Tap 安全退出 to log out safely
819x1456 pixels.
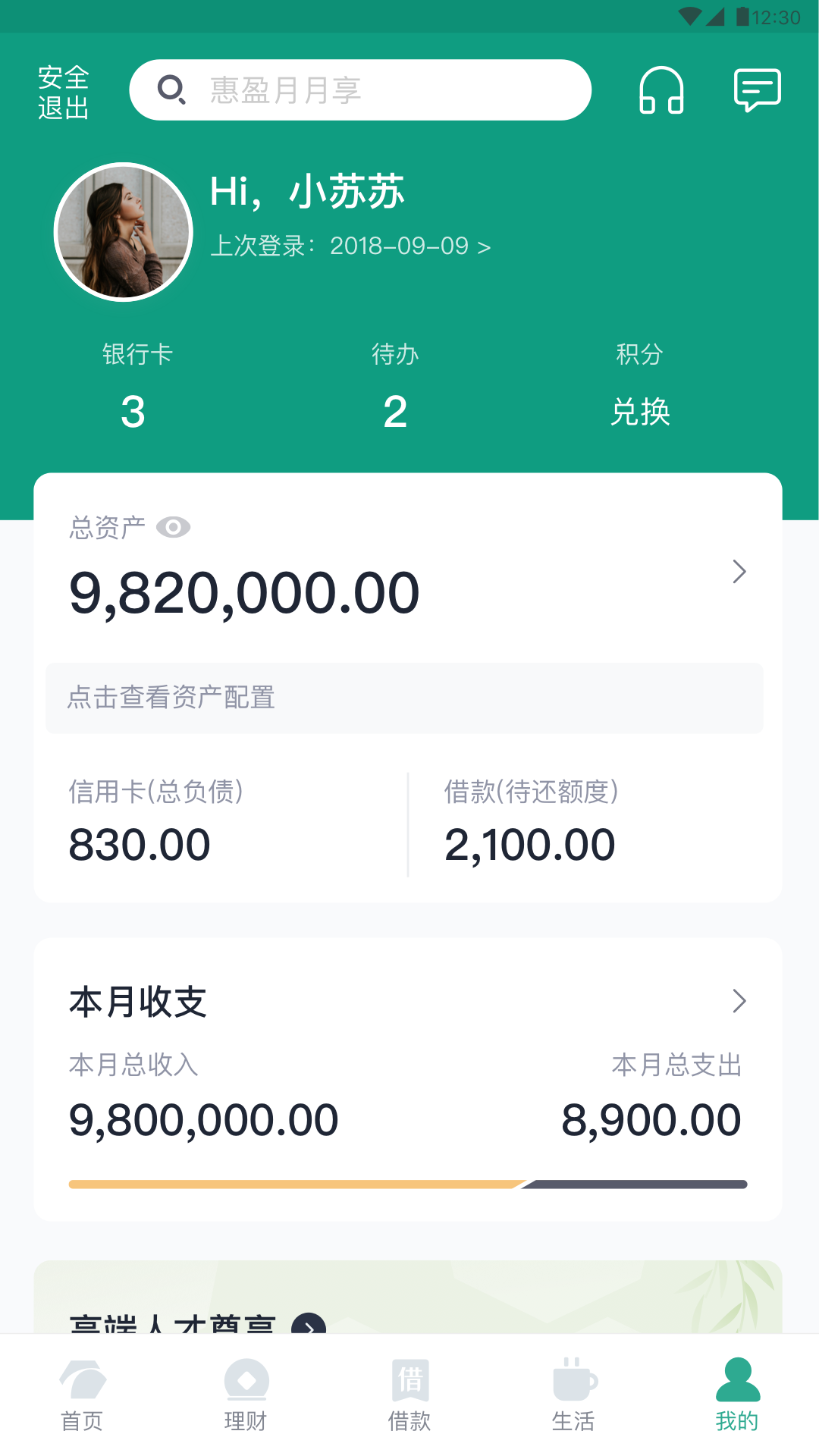pyautogui.click(x=64, y=92)
